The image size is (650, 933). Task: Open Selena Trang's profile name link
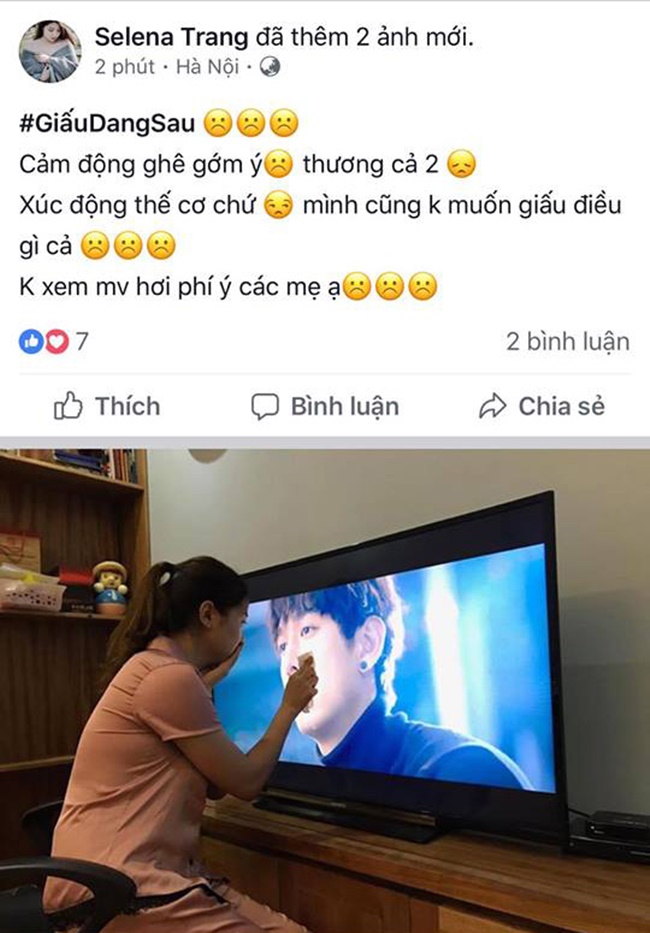[x=171, y=38]
